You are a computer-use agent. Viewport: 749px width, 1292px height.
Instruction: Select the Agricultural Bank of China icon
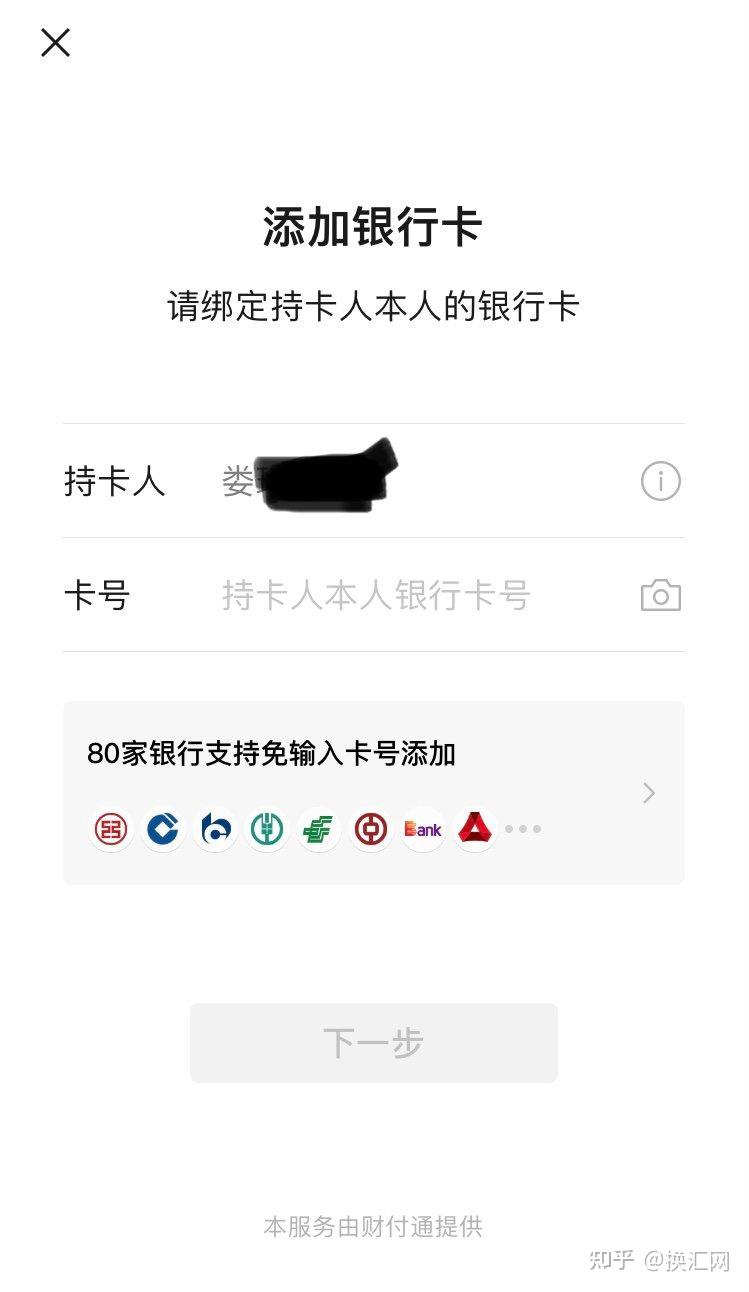pyautogui.click(x=267, y=829)
